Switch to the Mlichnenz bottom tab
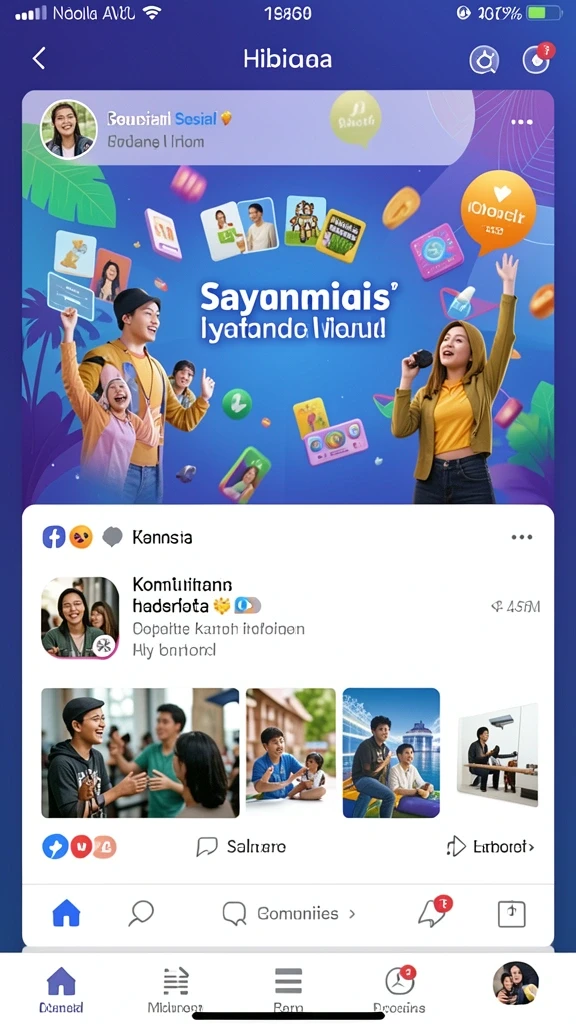Image resolution: width=576 pixels, height=1024 pixels. 175,989
